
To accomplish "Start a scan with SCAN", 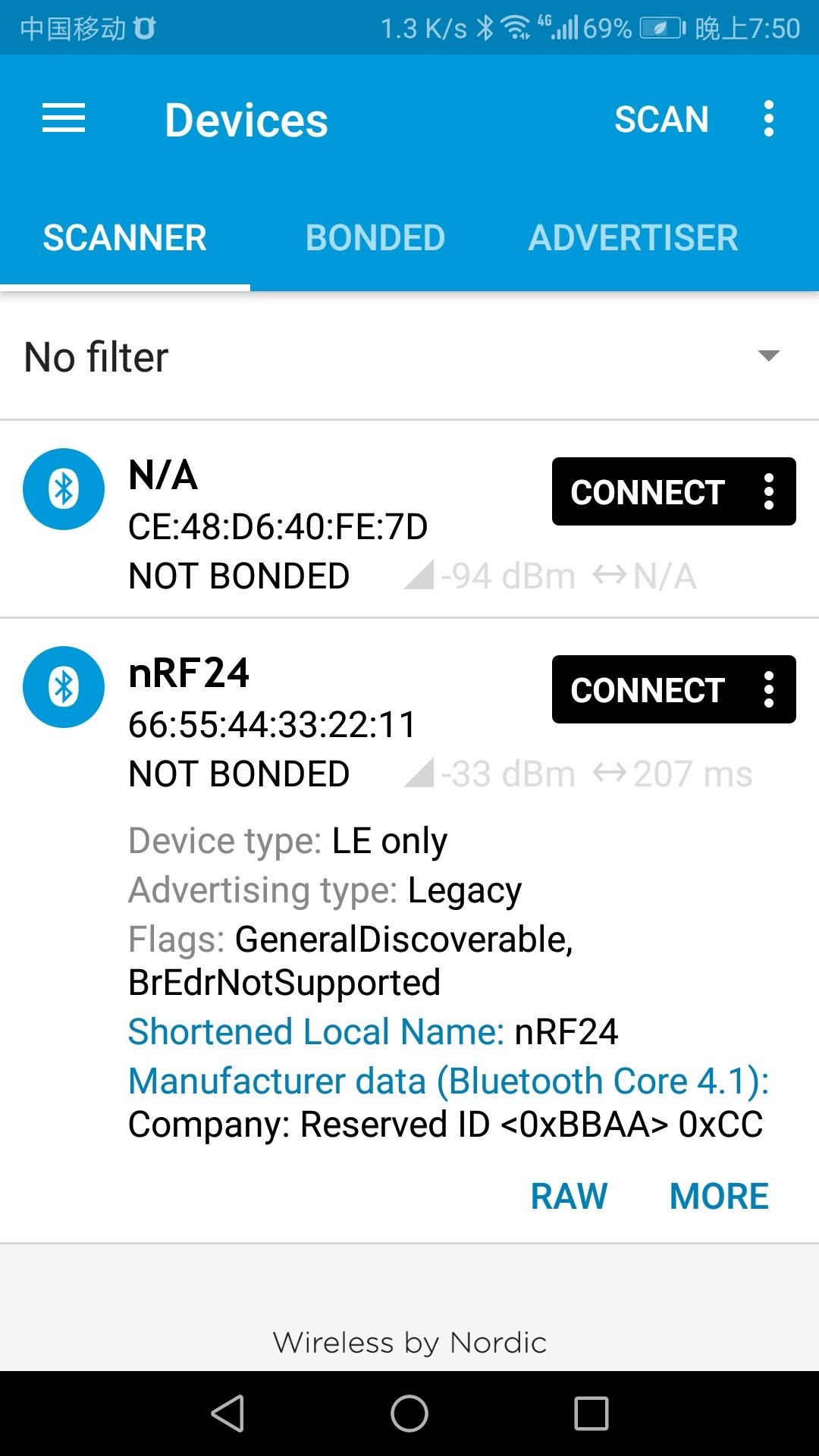I will click(661, 119).
